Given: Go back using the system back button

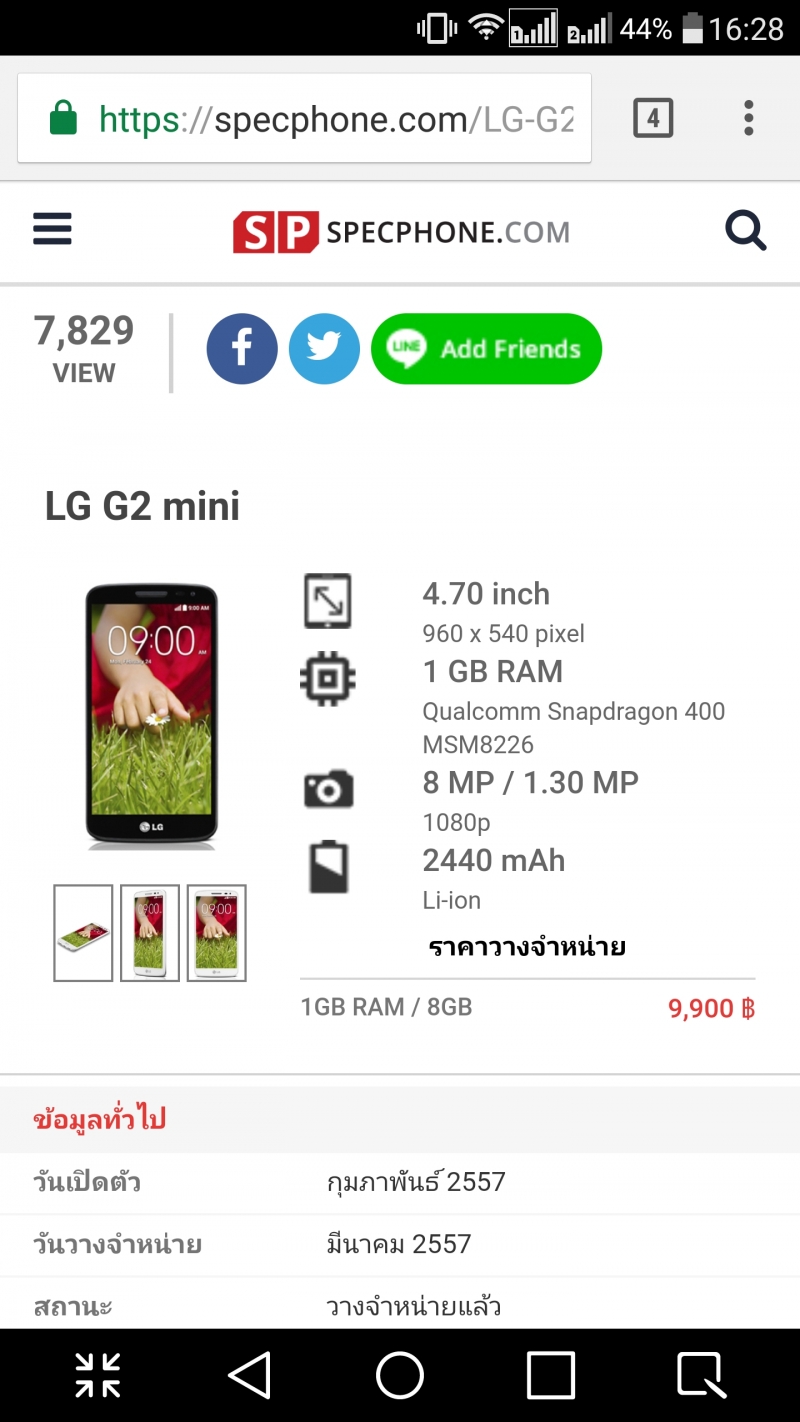Looking at the screenshot, I should [x=249, y=1375].
